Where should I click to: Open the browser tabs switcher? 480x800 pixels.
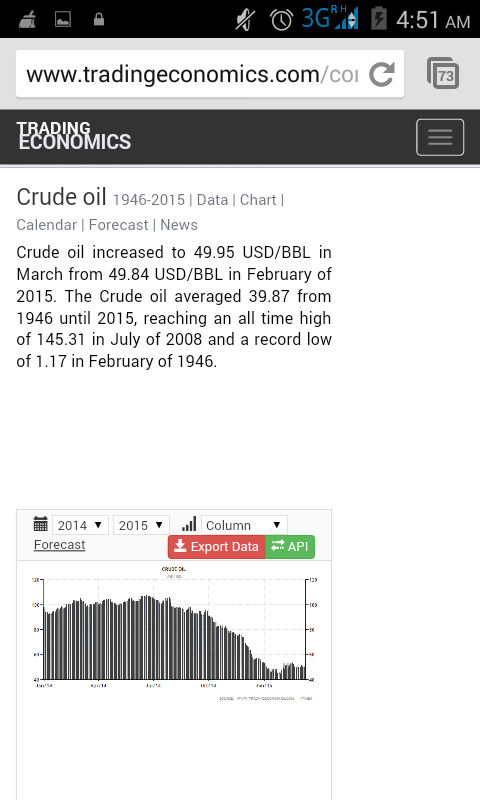(443, 73)
